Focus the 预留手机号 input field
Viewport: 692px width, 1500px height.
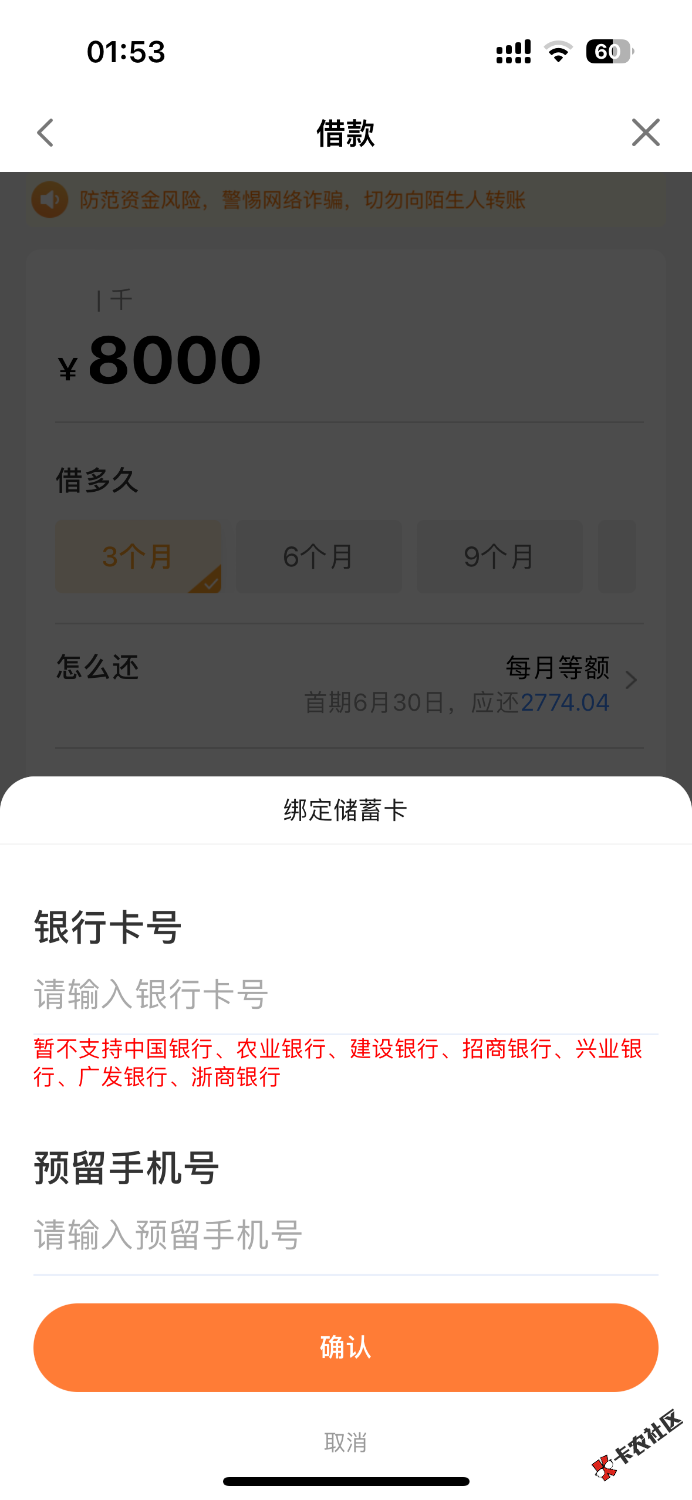(345, 1235)
